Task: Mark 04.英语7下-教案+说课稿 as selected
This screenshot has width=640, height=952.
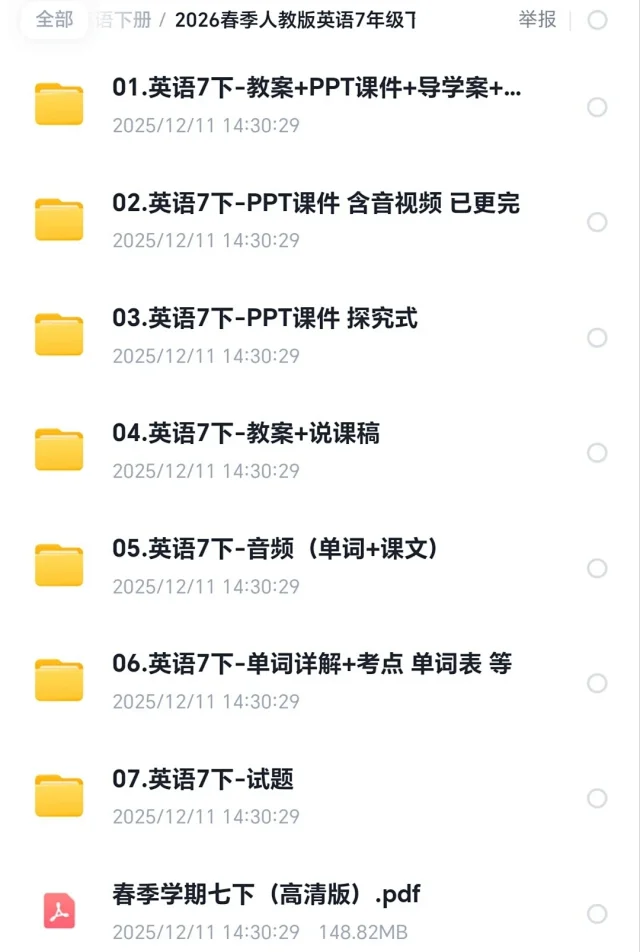Action: coord(597,453)
